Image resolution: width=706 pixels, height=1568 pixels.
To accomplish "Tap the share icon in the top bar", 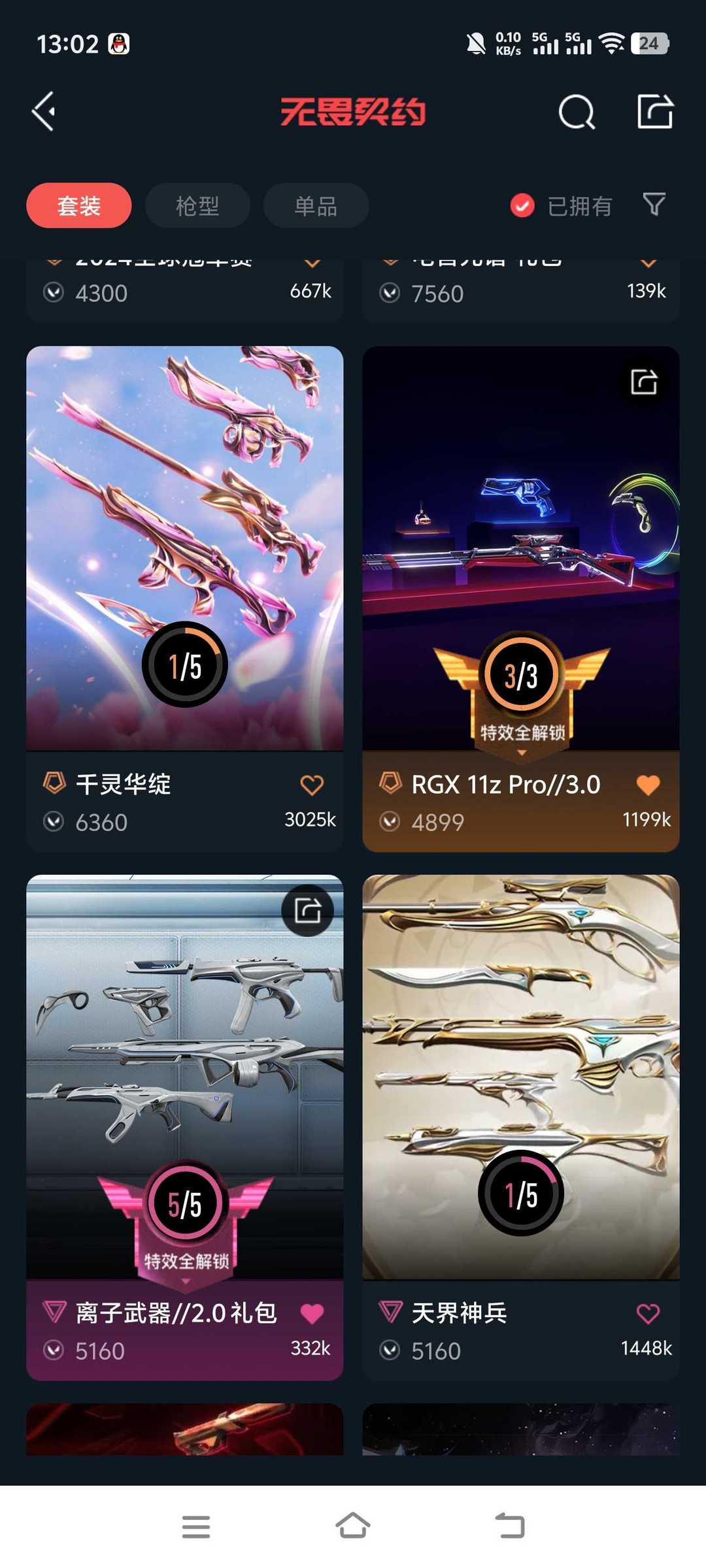I will (655, 111).
